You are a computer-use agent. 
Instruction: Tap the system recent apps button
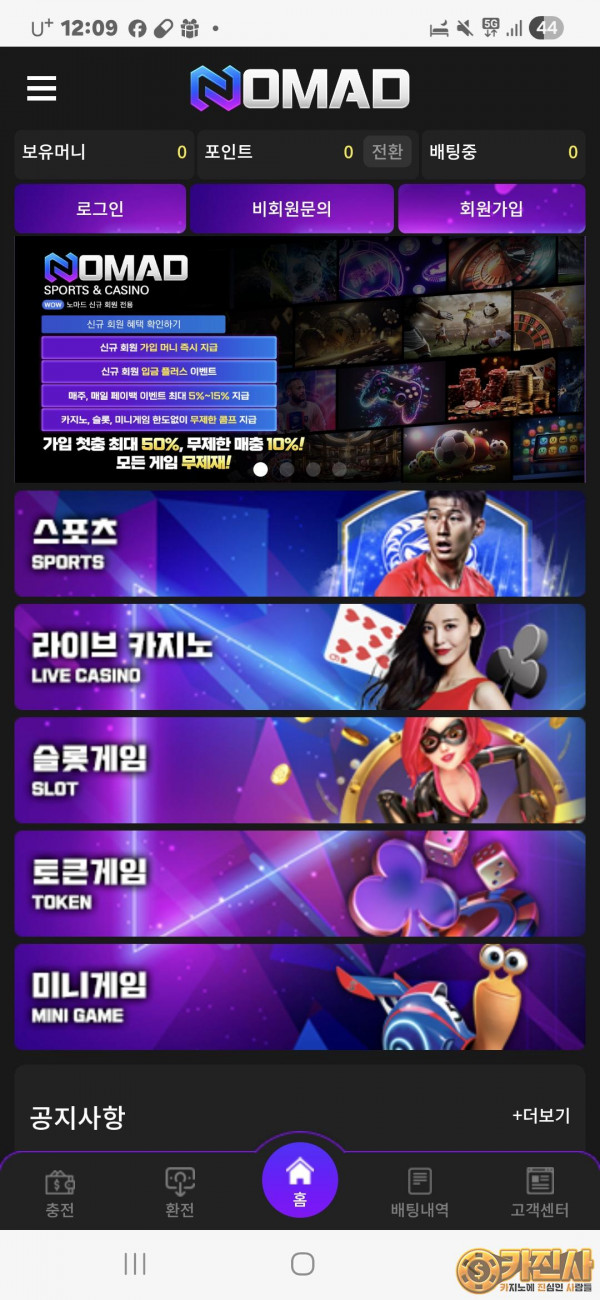(x=135, y=1264)
